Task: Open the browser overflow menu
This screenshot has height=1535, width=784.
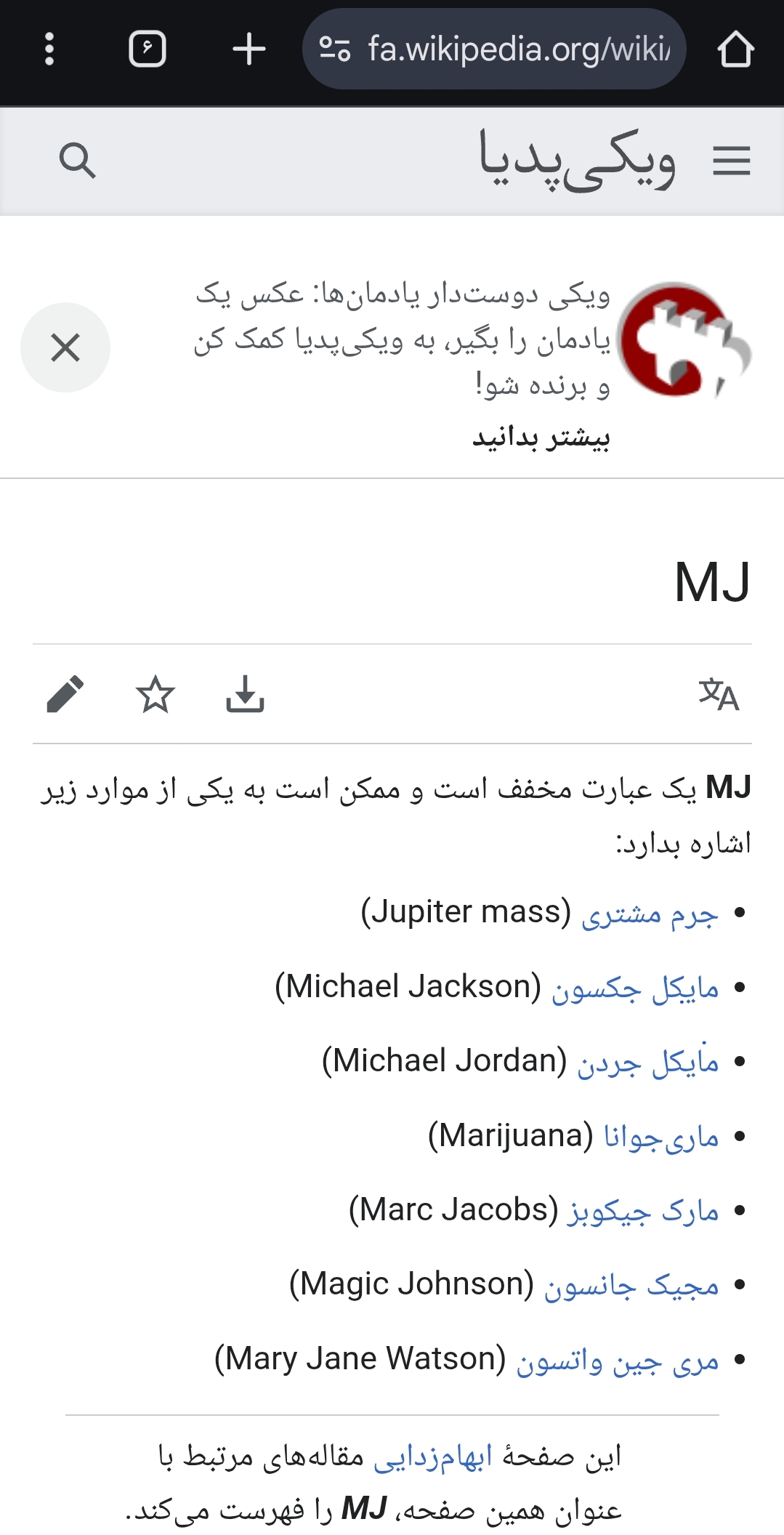Action: [x=49, y=49]
